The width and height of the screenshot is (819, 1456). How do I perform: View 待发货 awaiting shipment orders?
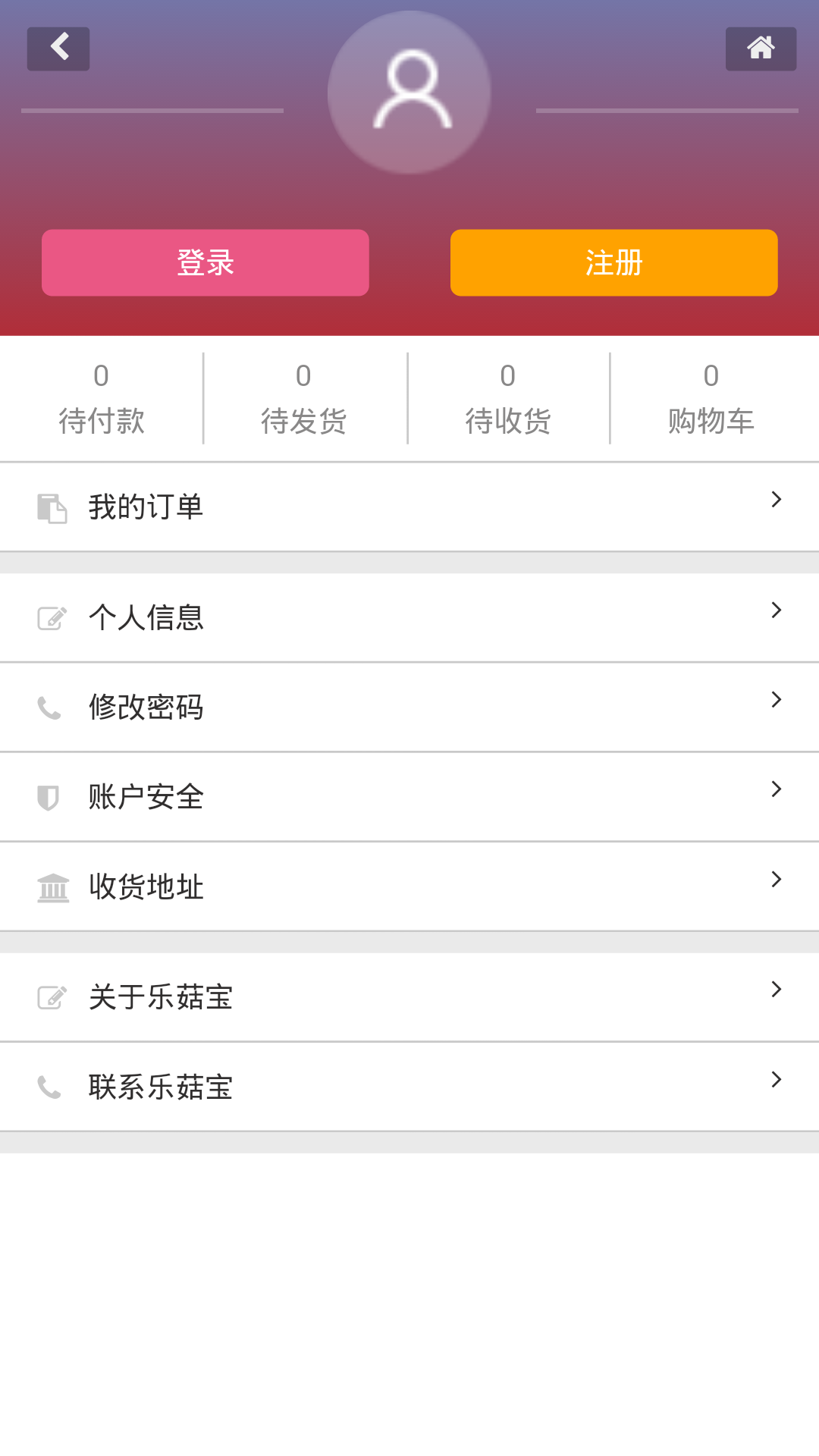(304, 399)
